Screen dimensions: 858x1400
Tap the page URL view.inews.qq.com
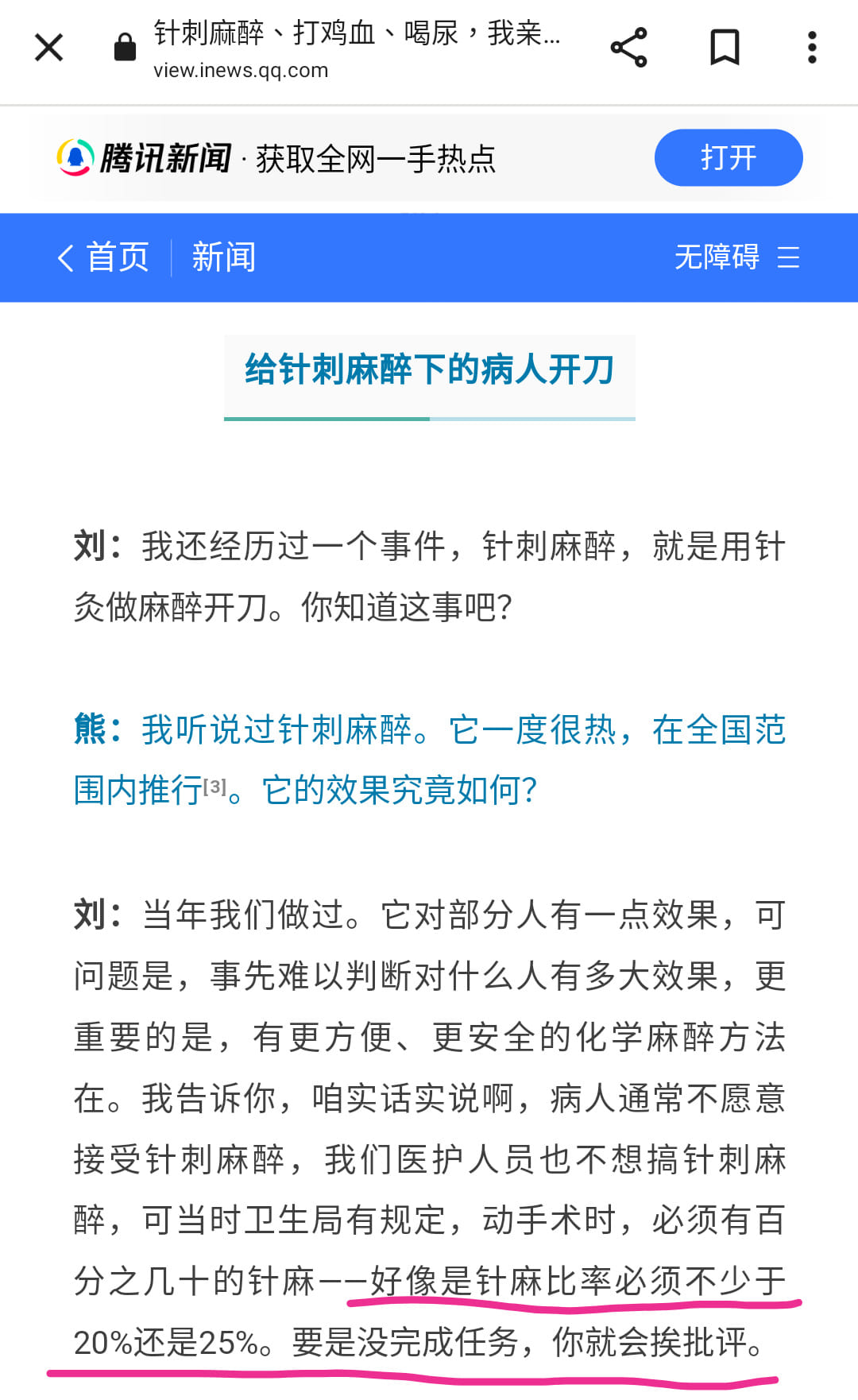[241, 71]
